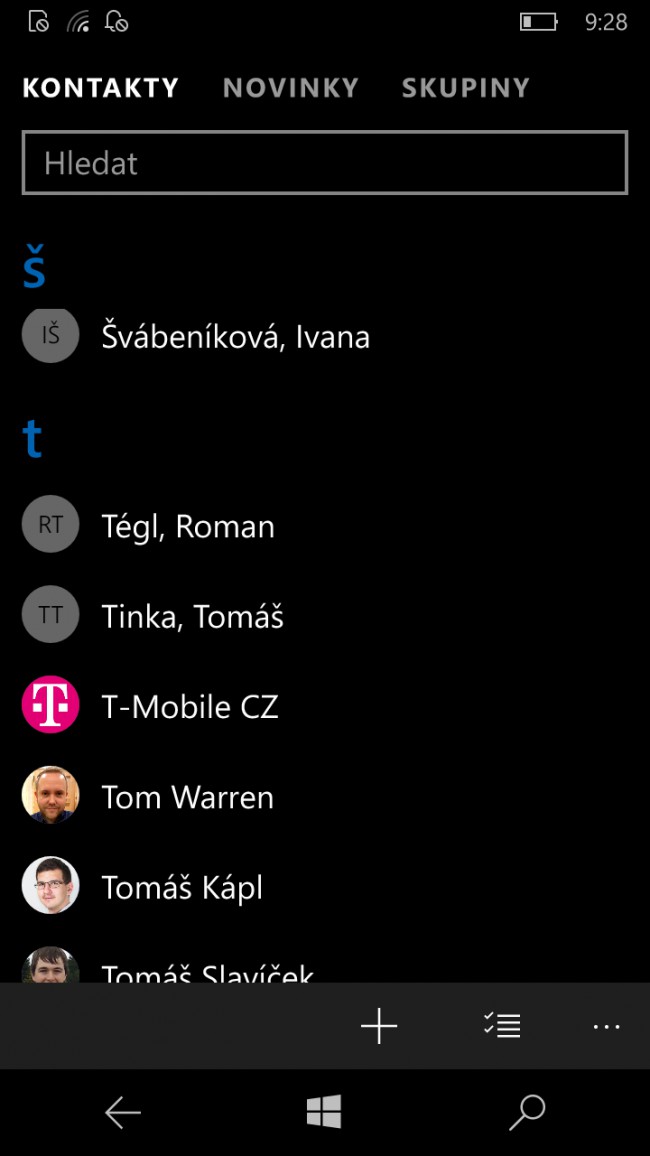Open the T-Mobile CZ contact
The width and height of the screenshot is (650, 1156).
click(189, 707)
